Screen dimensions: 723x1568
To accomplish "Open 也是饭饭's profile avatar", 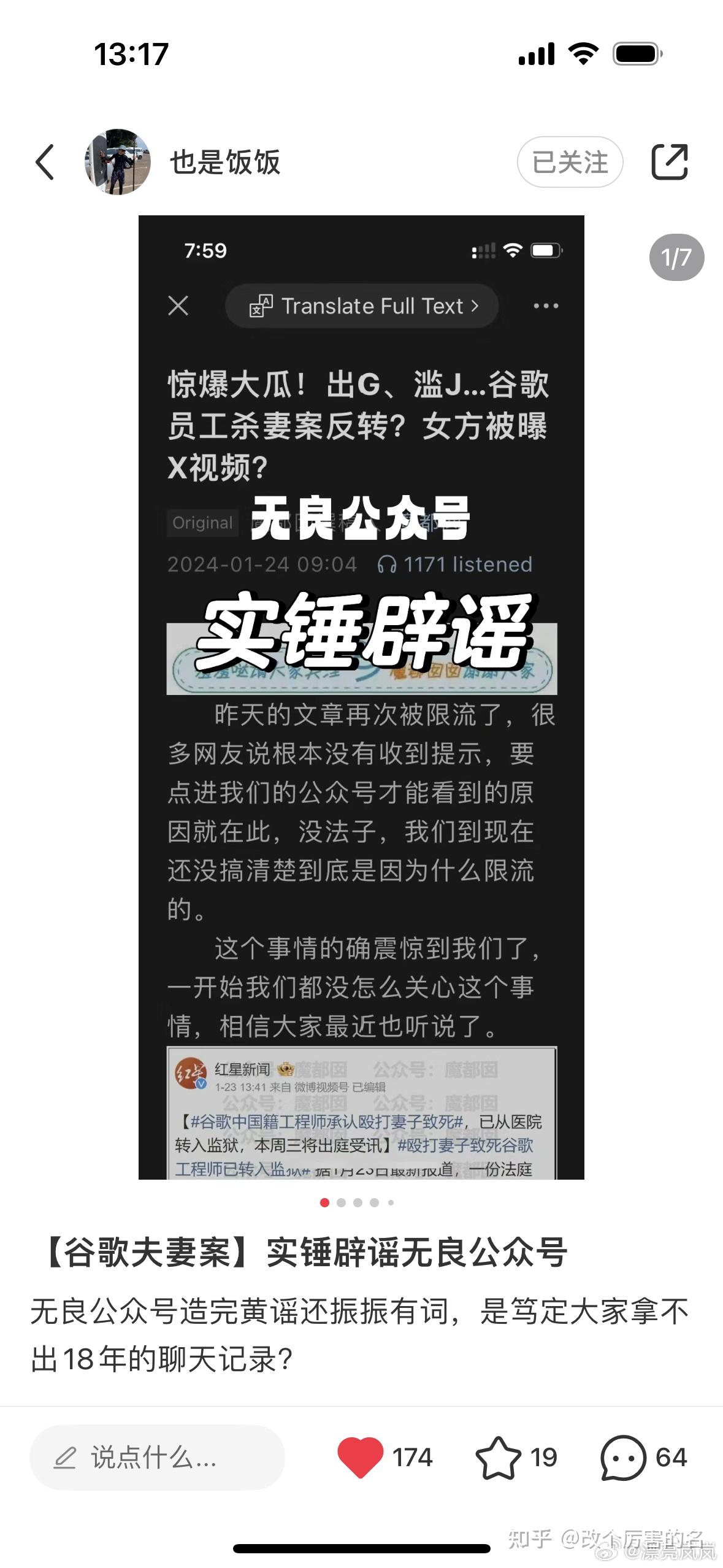I will [117, 162].
